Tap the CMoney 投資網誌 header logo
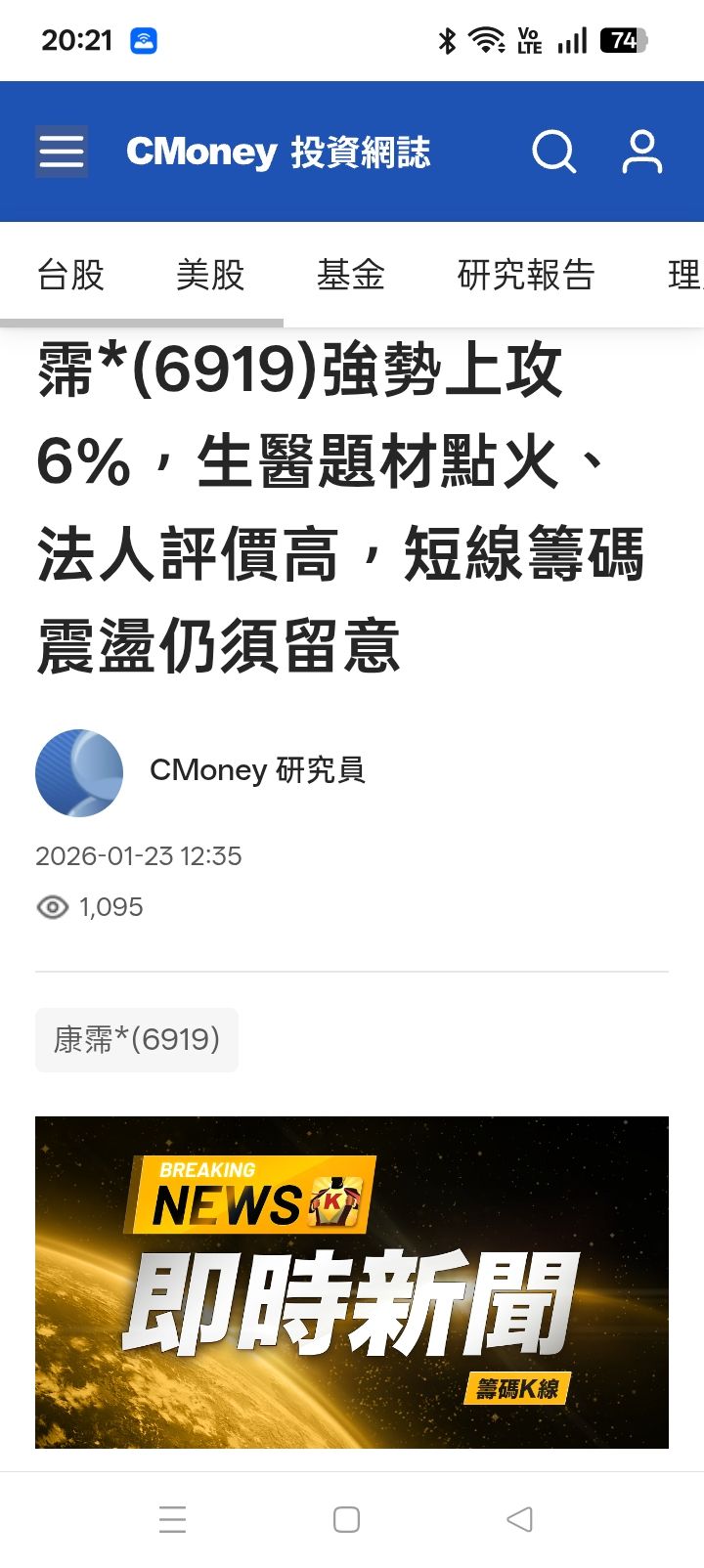 coord(278,152)
